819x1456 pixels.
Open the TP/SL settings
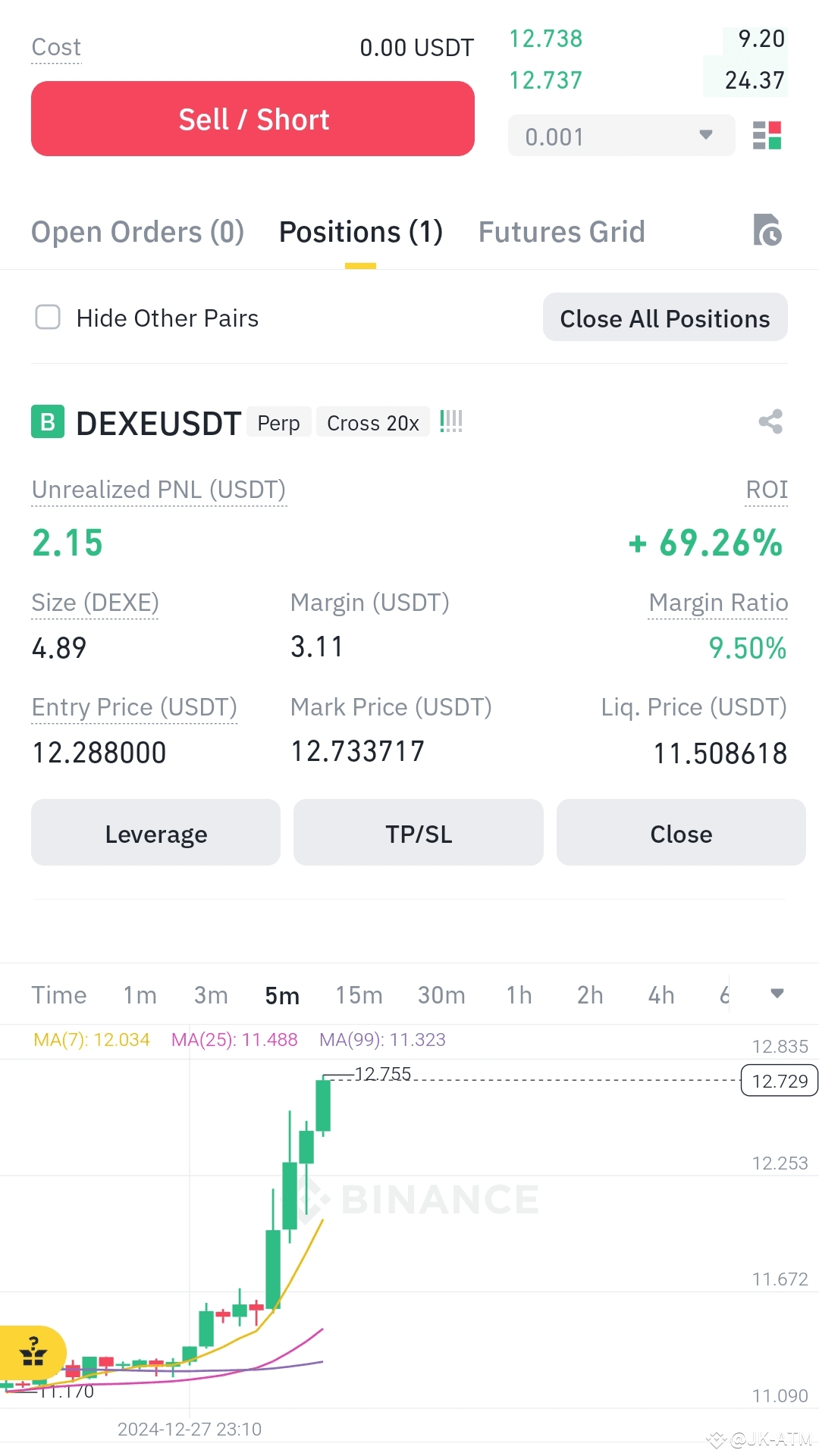pos(418,833)
